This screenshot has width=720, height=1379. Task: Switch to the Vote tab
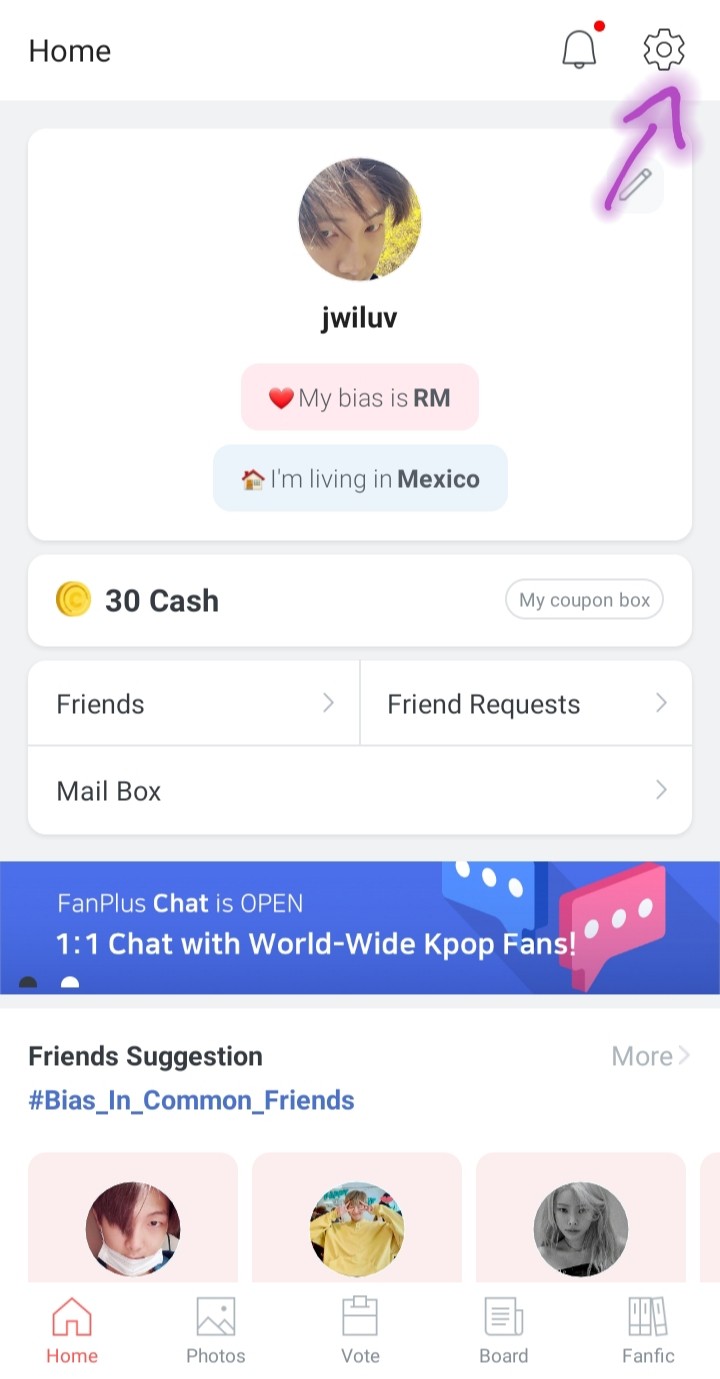point(360,1331)
